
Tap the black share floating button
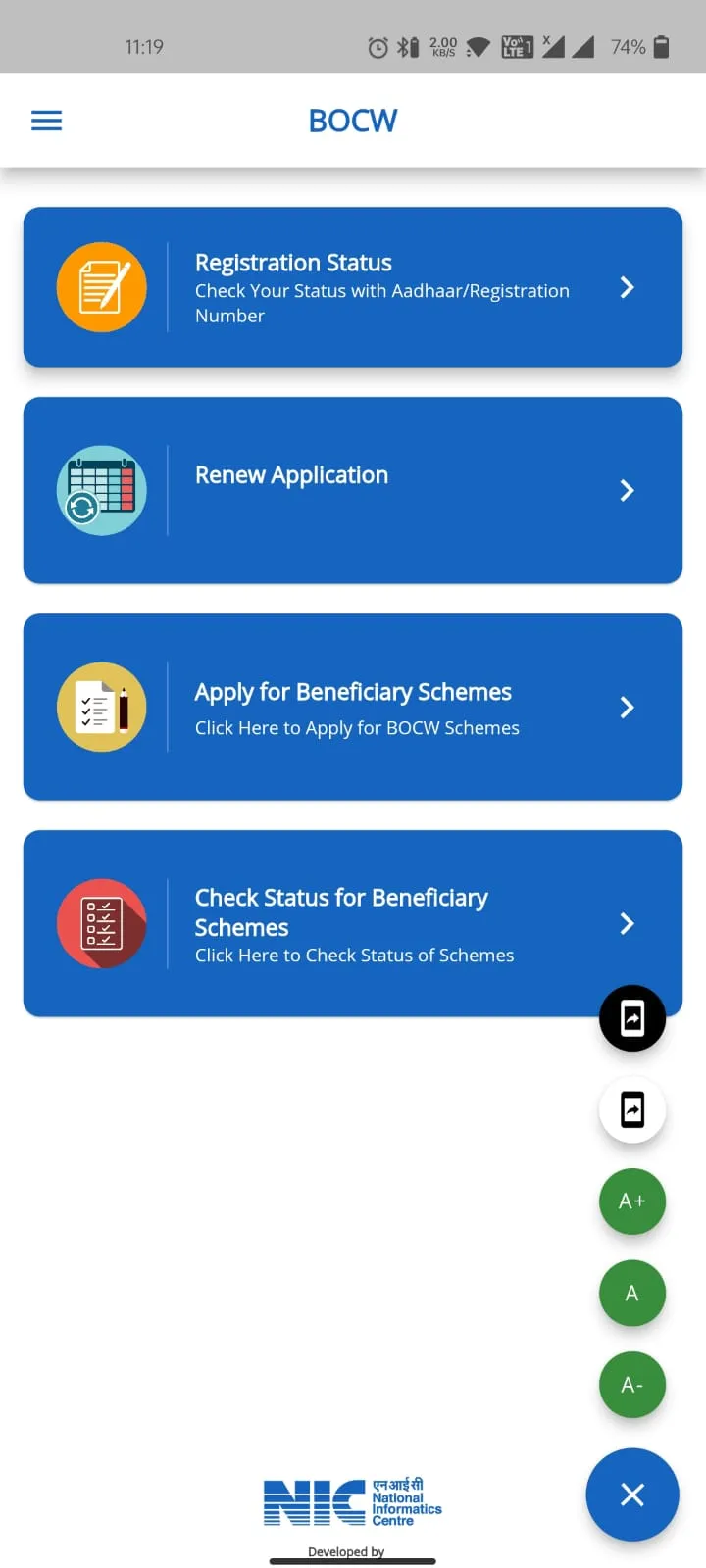click(x=632, y=1018)
